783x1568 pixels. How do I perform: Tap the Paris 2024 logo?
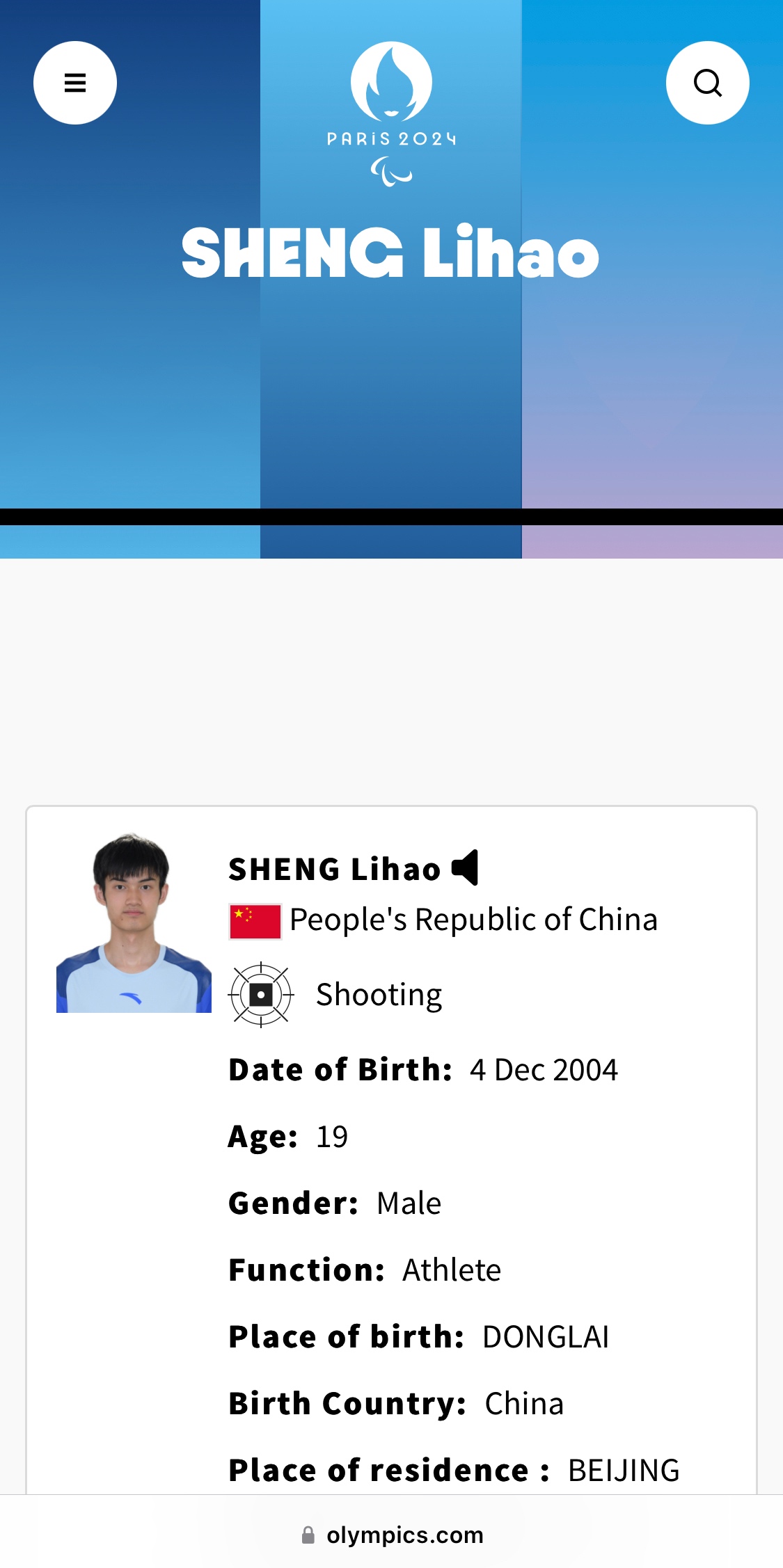click(391, 111)
